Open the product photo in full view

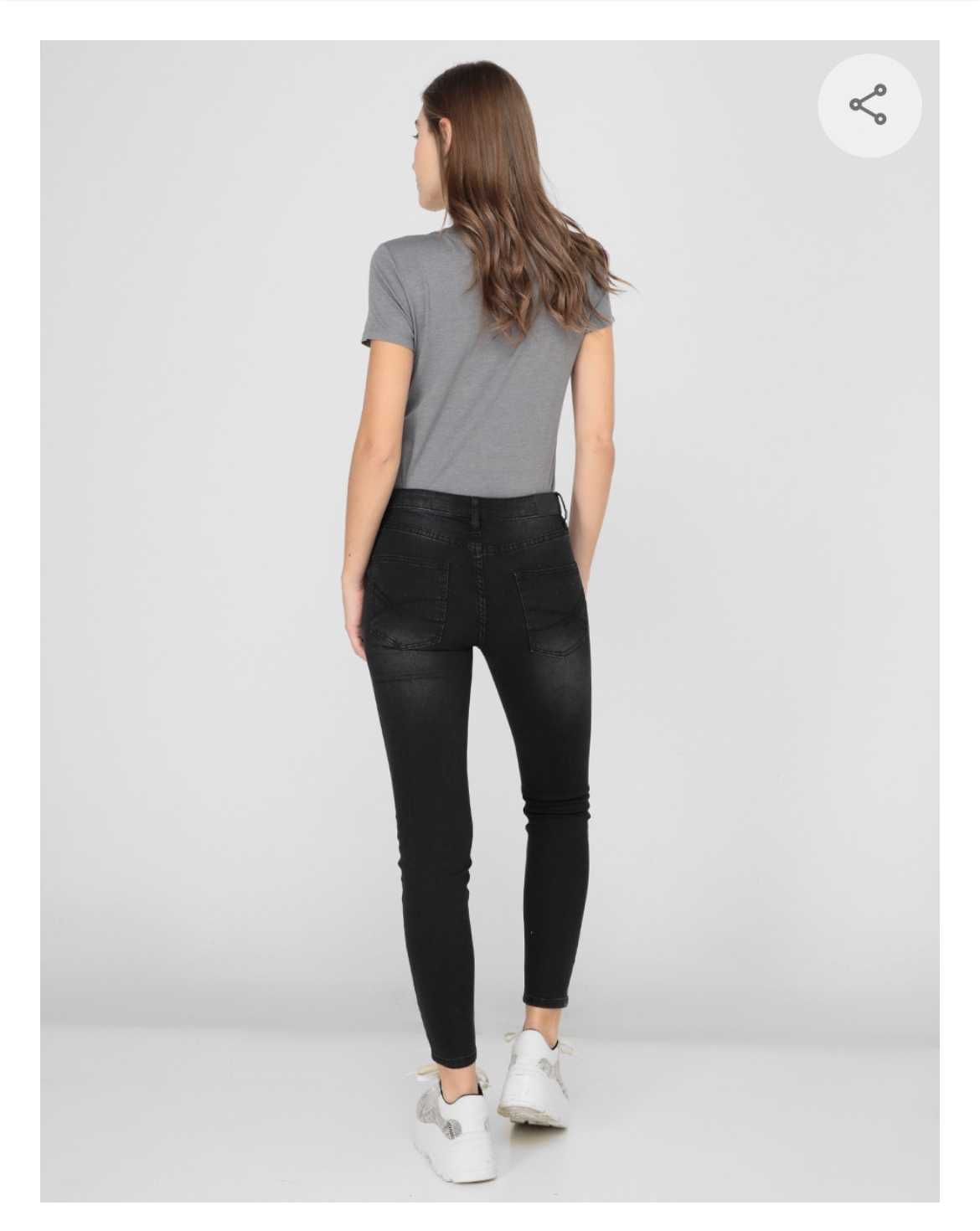489,620
